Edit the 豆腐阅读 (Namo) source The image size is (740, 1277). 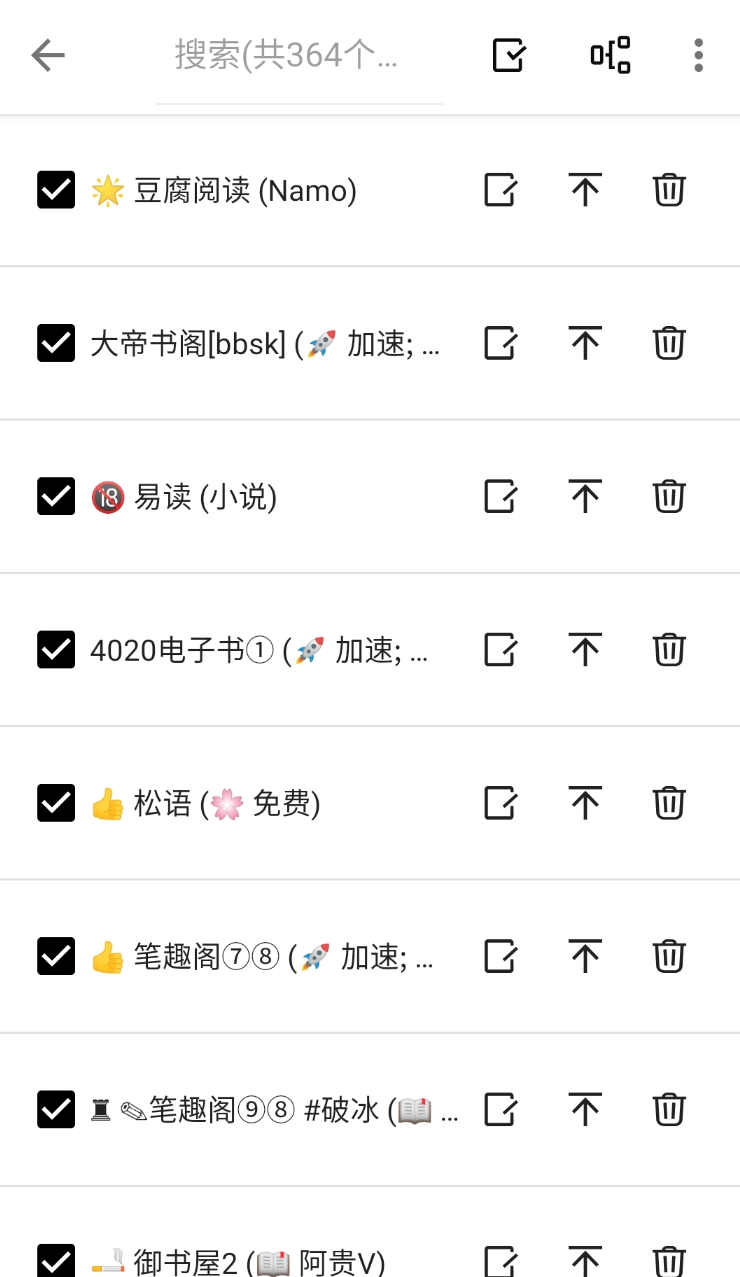[x=500, y=189]
